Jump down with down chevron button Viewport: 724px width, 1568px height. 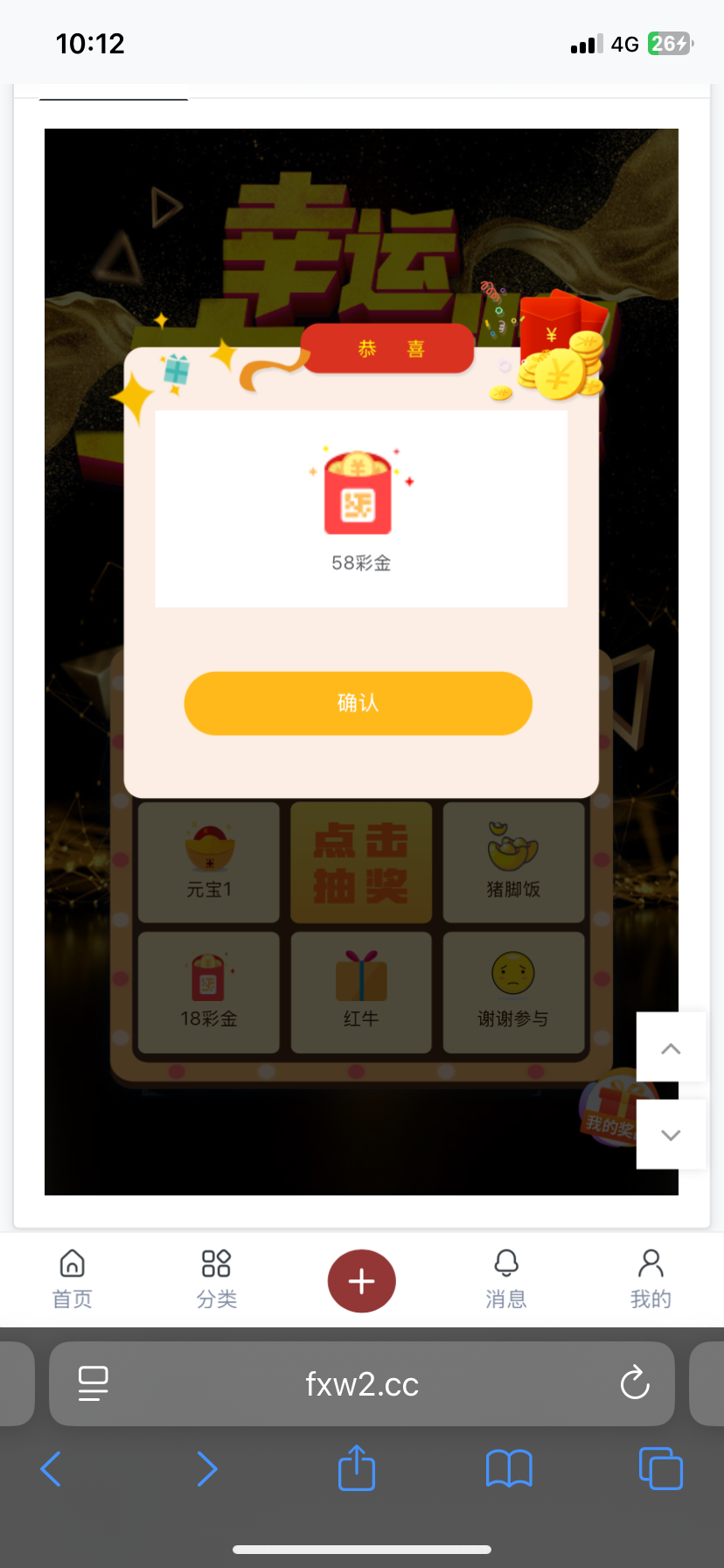pyautogui.click(x=671, y=1135)
